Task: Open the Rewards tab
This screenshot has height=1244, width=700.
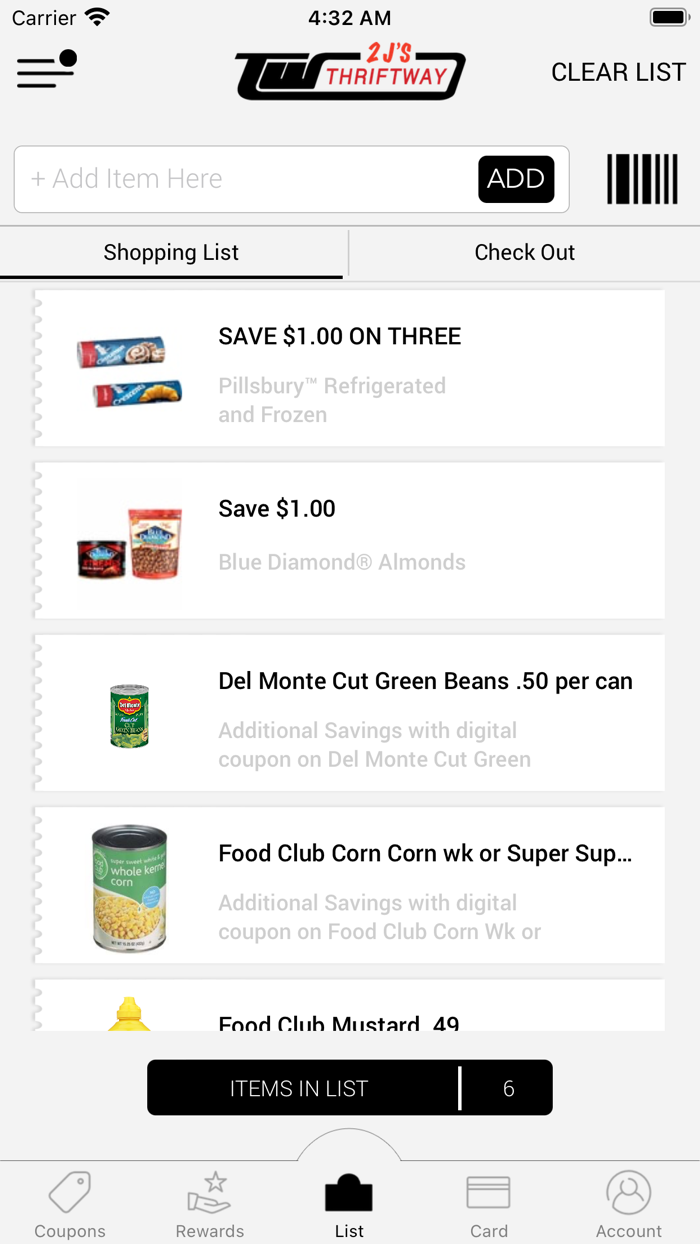Action: pos(210,1205)
